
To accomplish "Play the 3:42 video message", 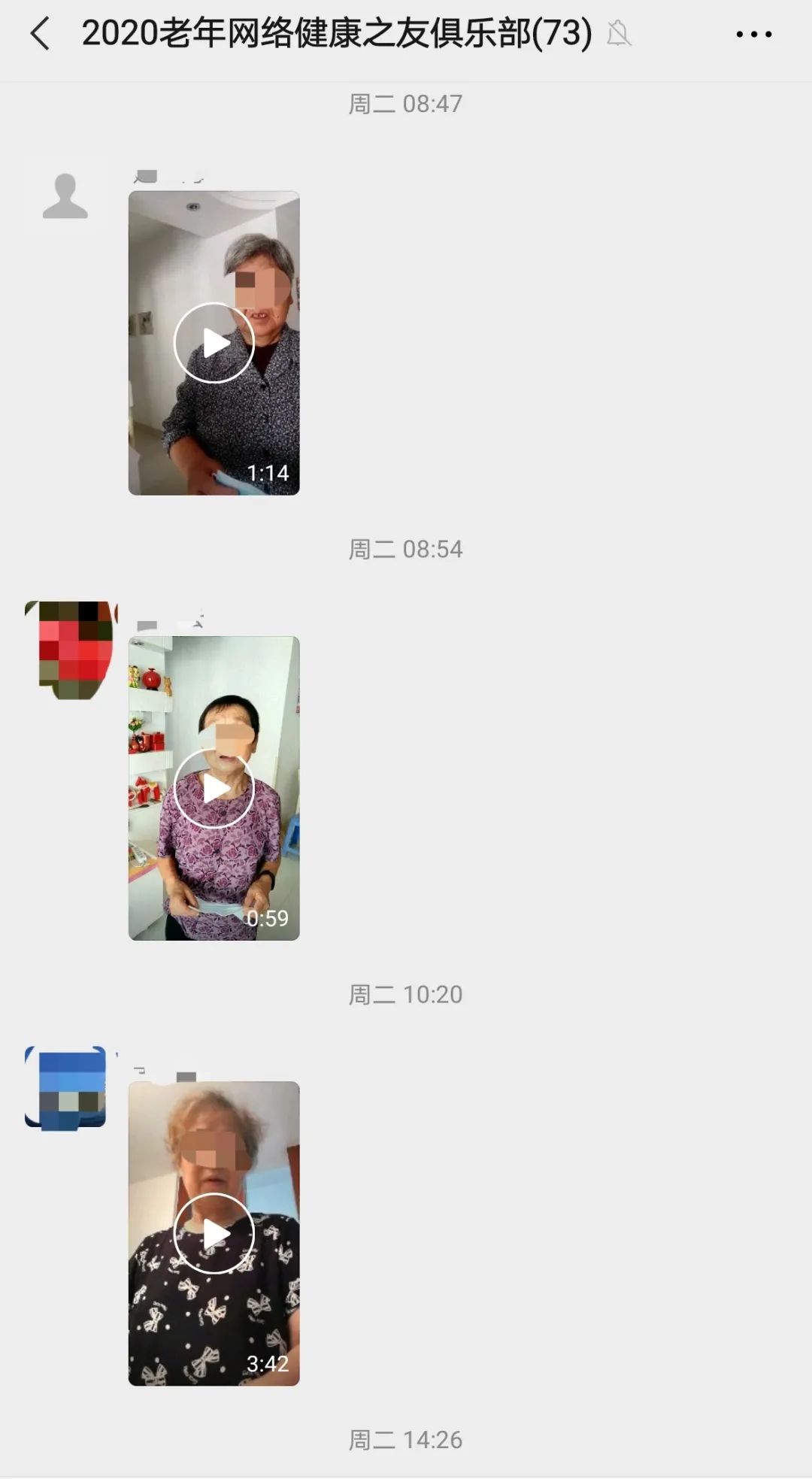I will 214,1233.
